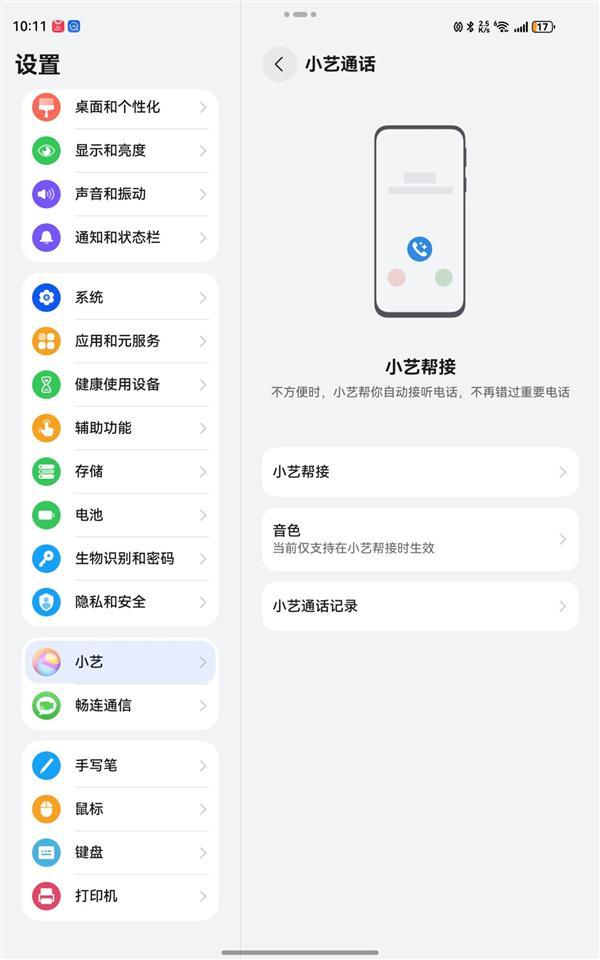600x960 pixels.
Task: Open 应用和元服务 settings
Action: point(120,341)
